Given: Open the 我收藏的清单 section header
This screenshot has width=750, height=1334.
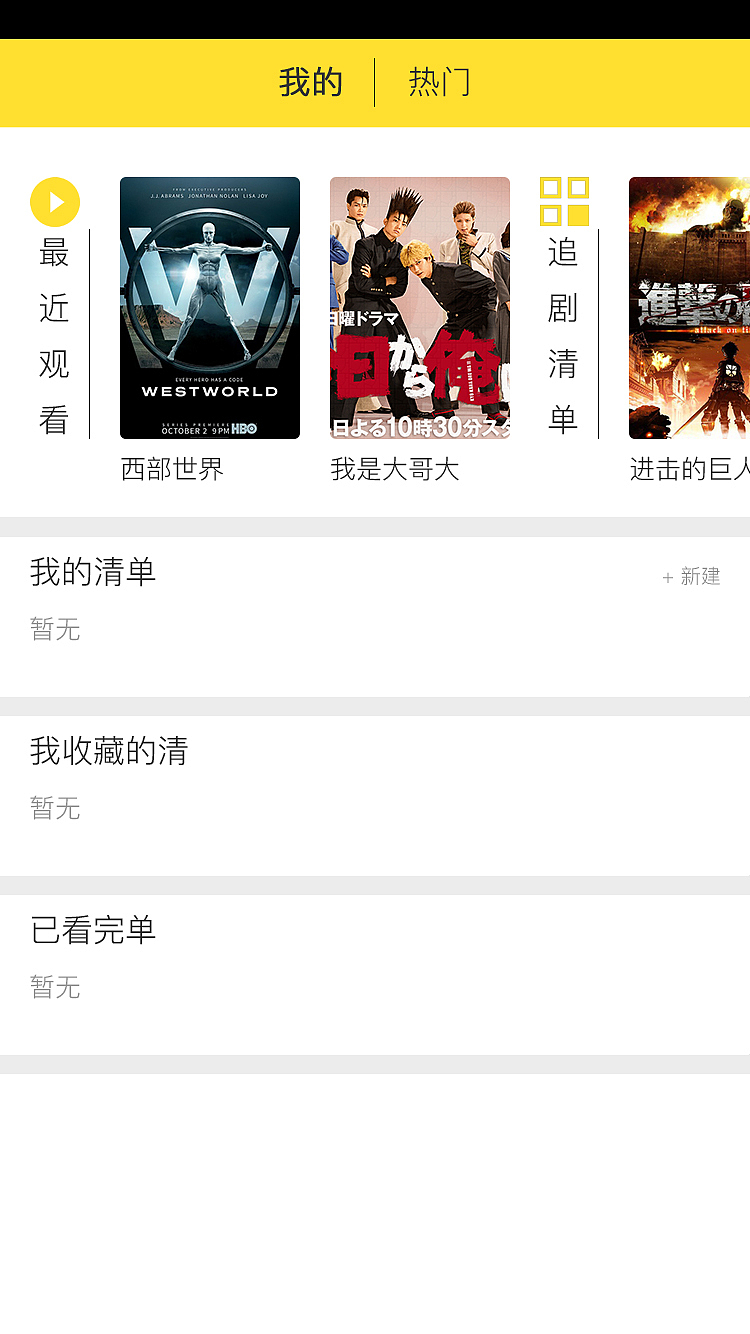Looking at the screenshot, I should coord(110,750).
